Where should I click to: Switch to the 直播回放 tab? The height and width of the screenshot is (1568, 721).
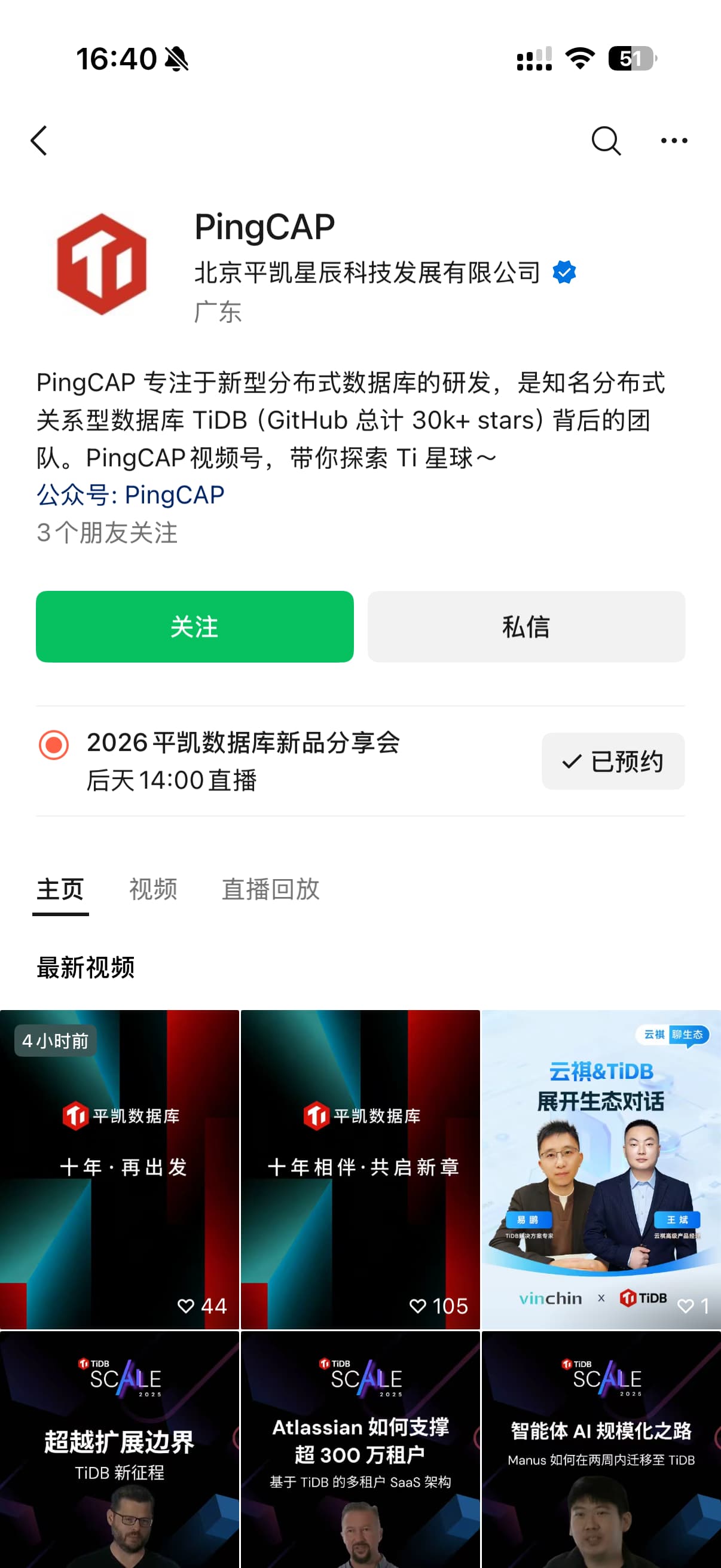[270, 889]
